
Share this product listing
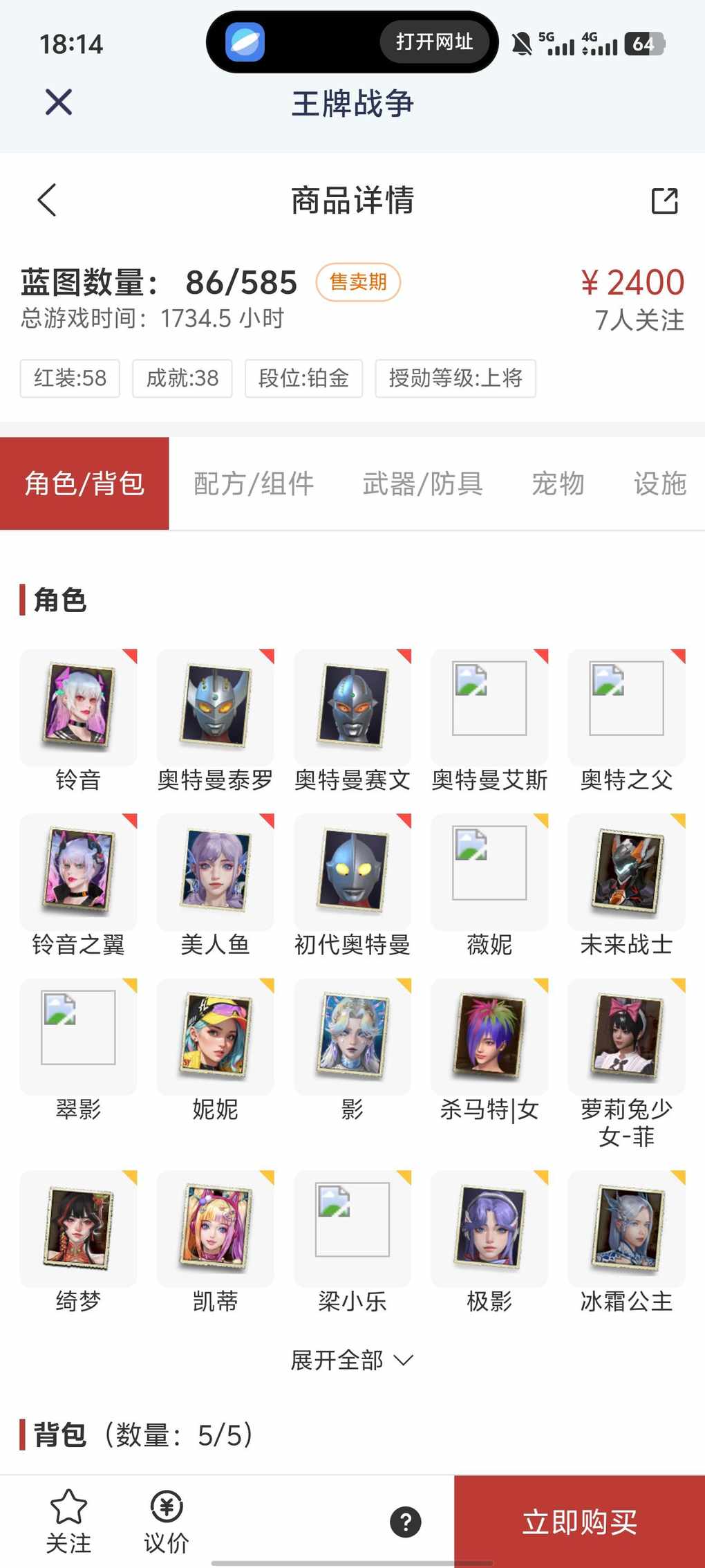click(x=664, y=201)
